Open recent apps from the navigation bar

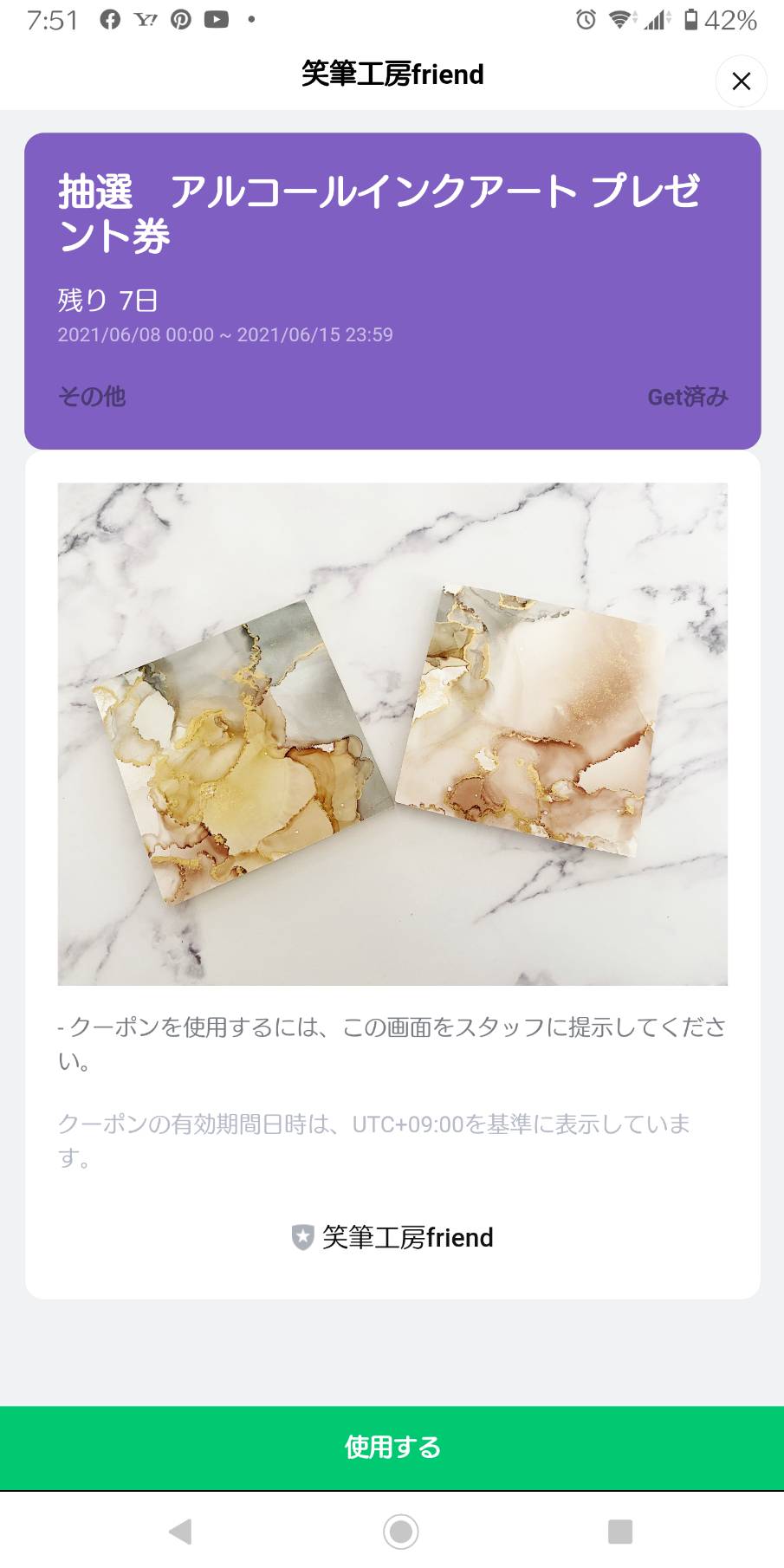click(x=620, y=1532)
